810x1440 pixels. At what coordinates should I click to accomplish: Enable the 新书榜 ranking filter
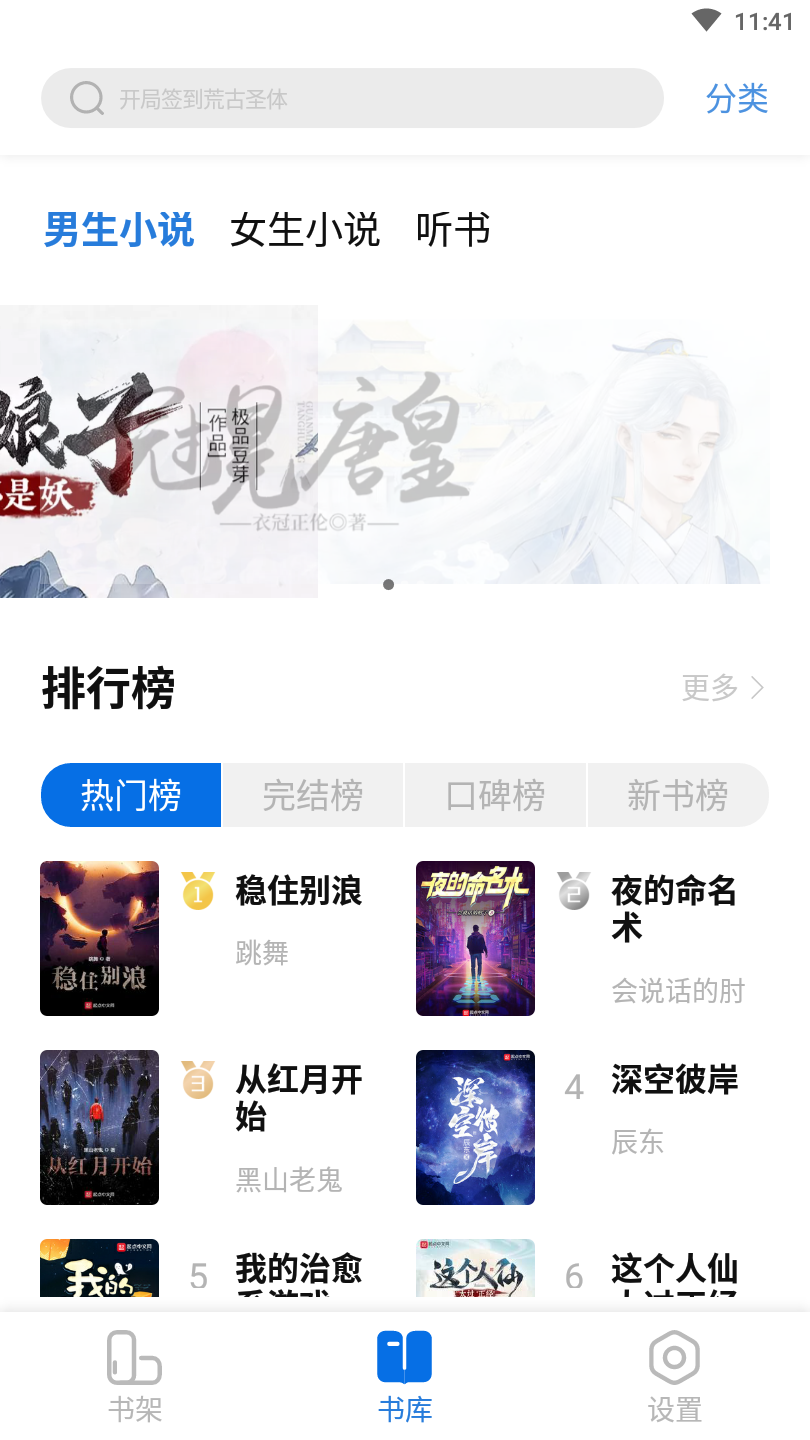tap(678, 795)
